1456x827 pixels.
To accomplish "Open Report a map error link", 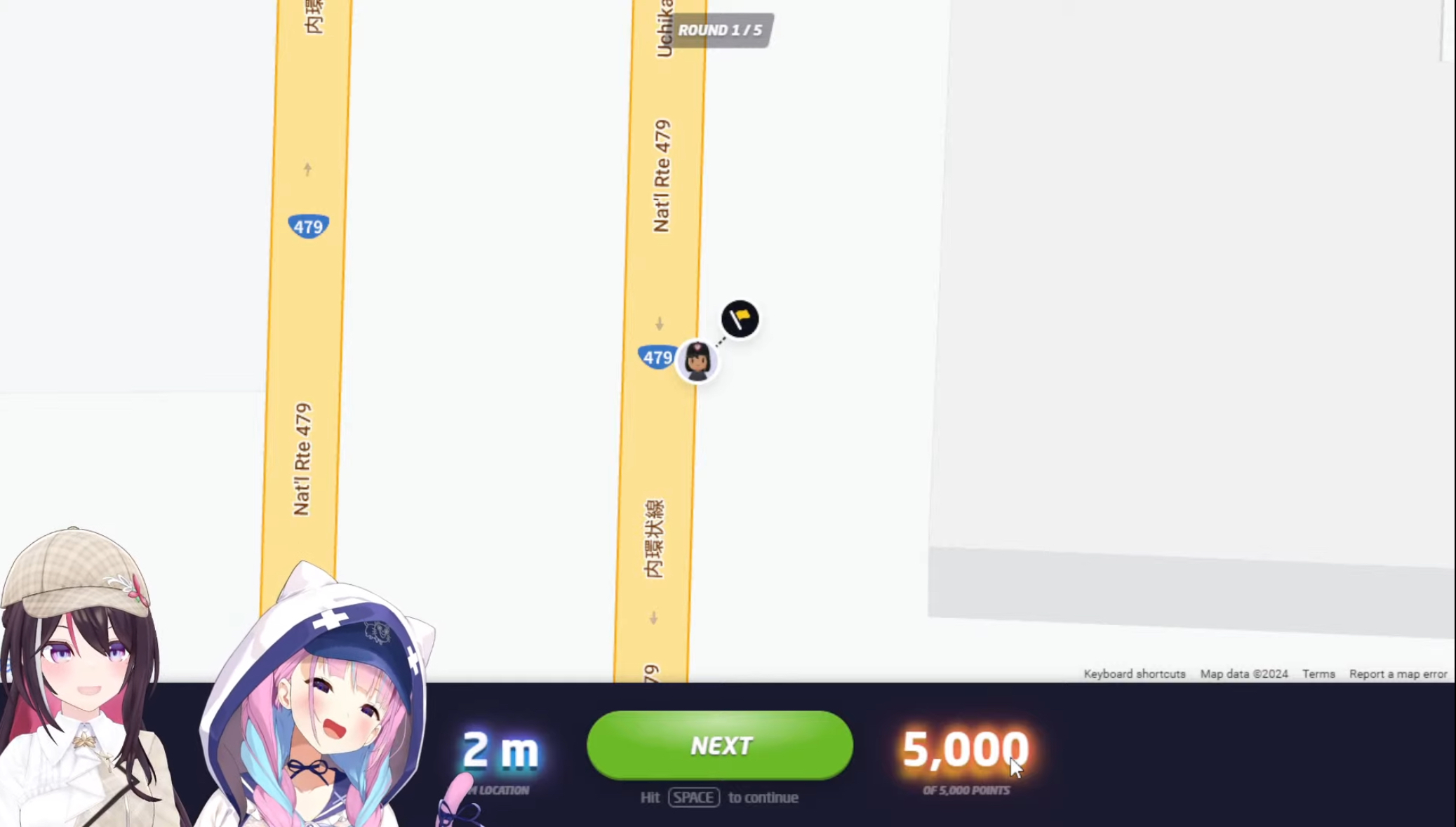I will (1397, 674).
